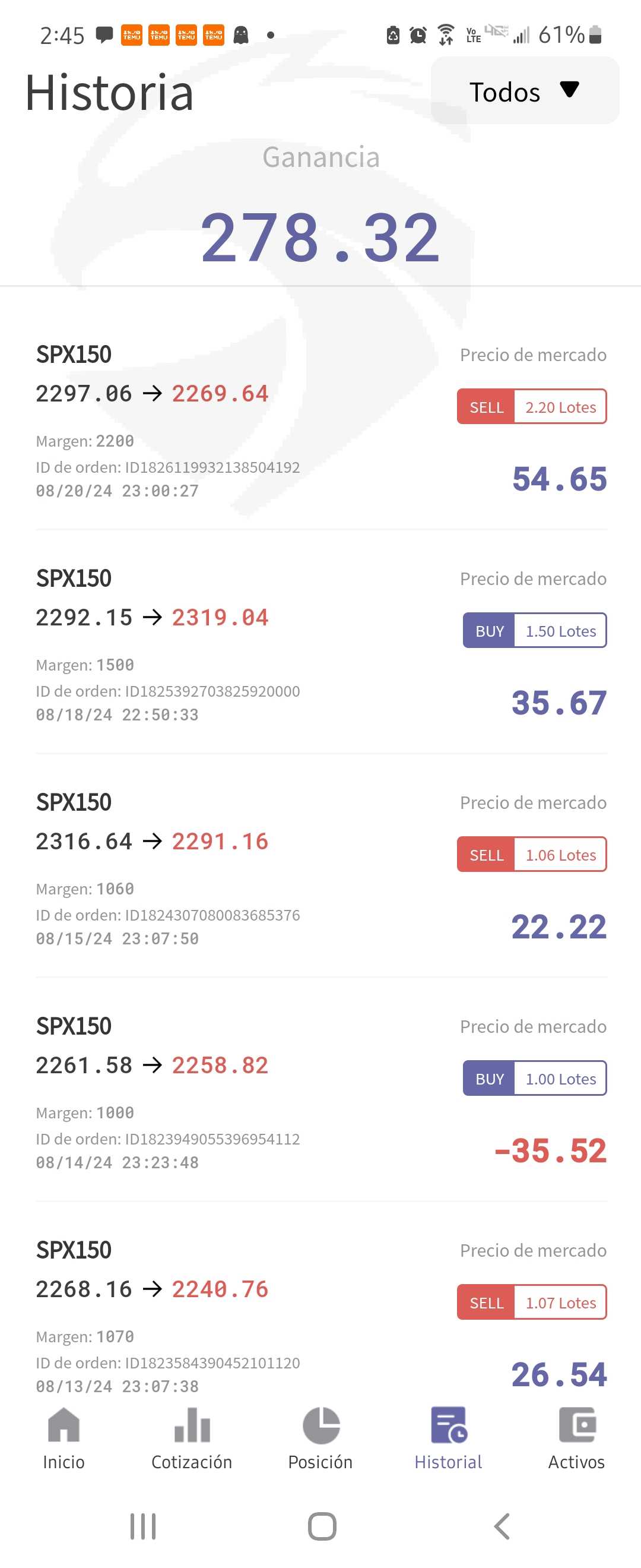Switch to the Activos tab

[576, 1439]
